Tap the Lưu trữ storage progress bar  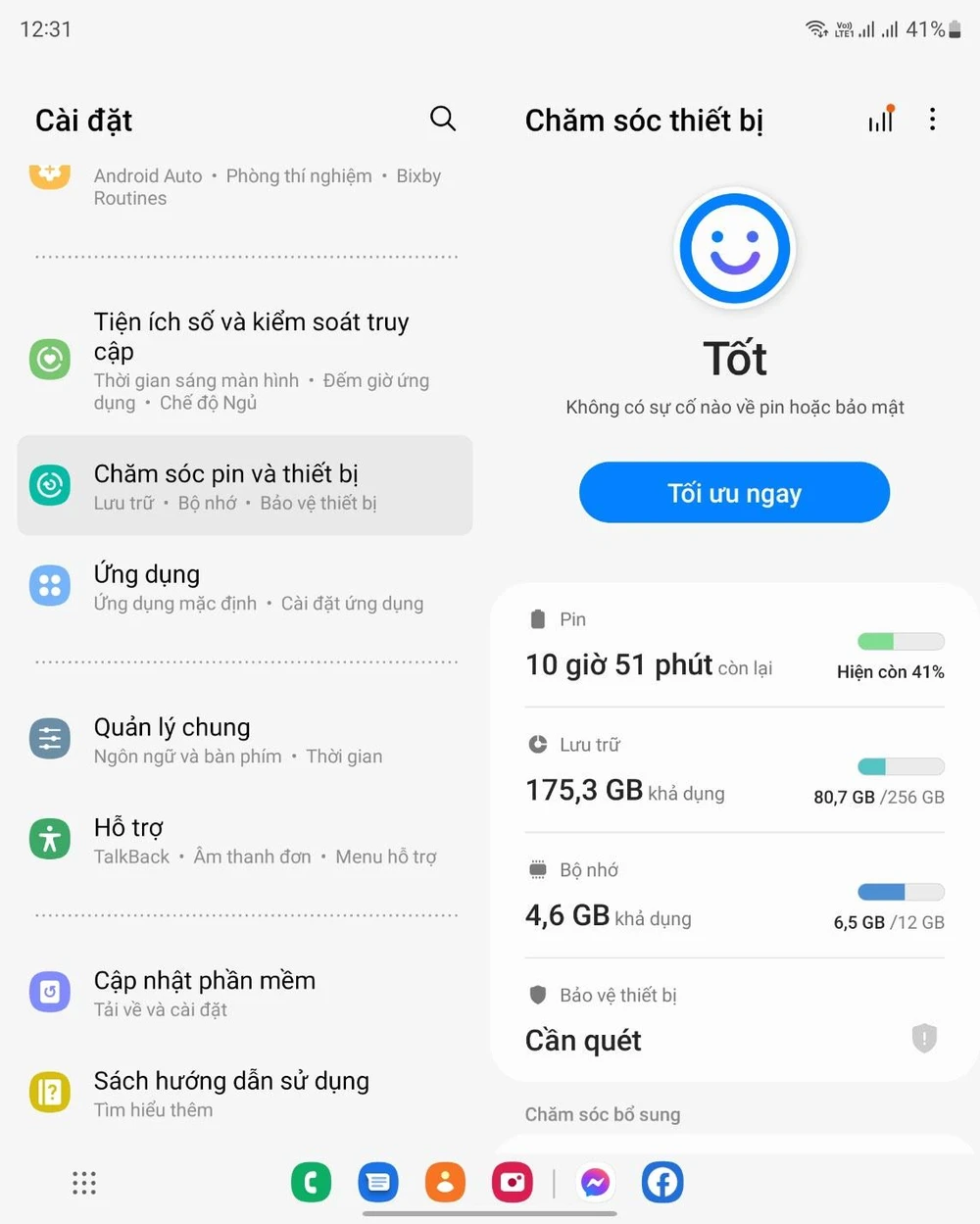900,766
